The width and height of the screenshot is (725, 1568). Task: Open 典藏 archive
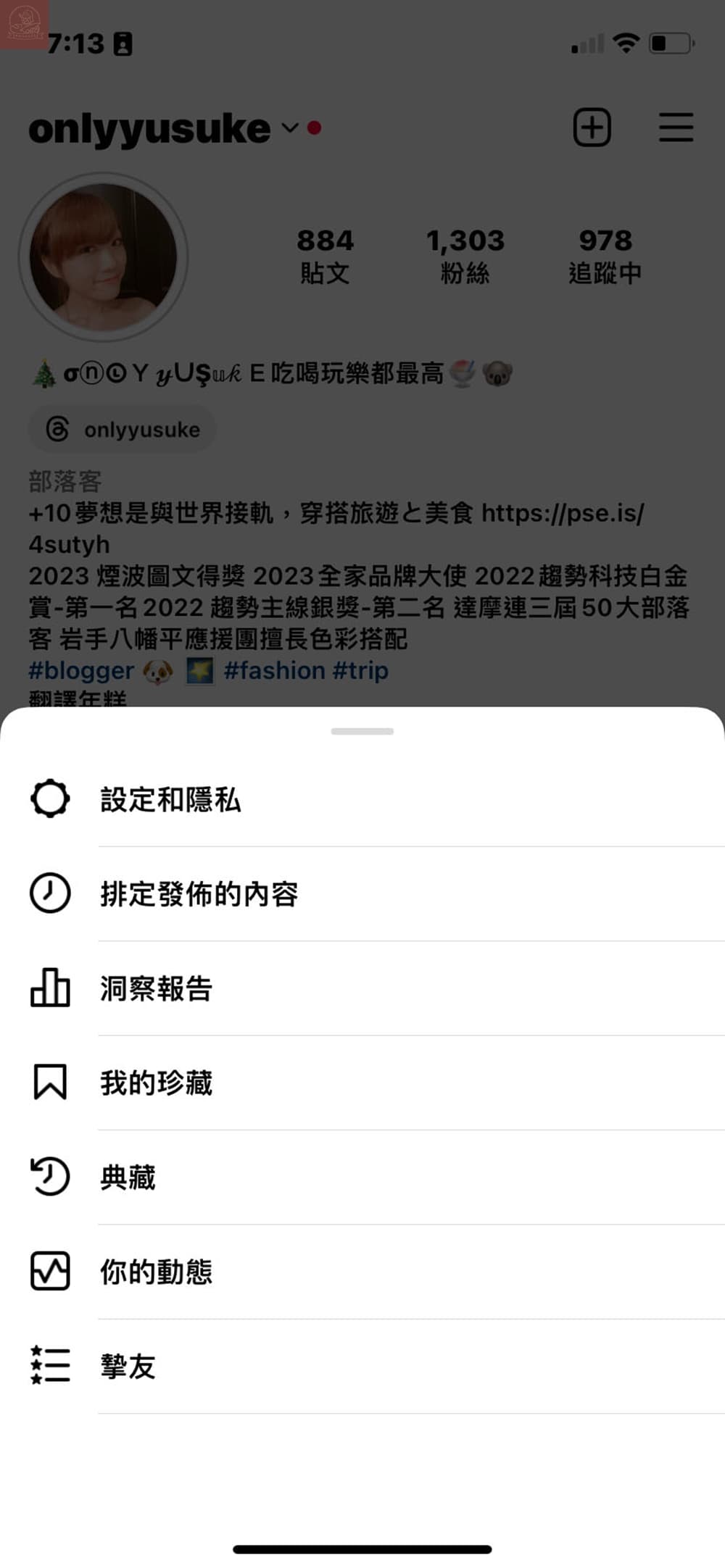click(128, 1177)
